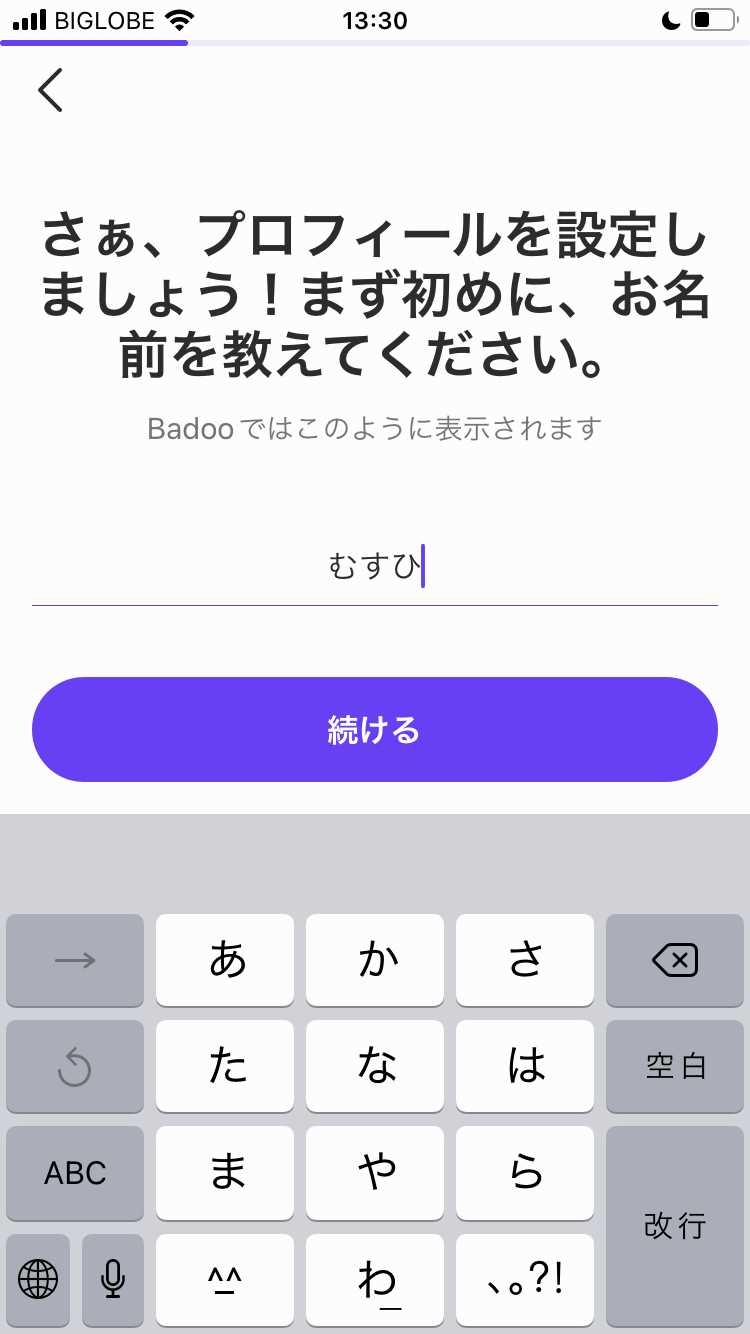Viewport: 750px width, 1334px height.
Task: Tap the right cursor arrow key
Action: pyautogui.click(x=74, y=959)
